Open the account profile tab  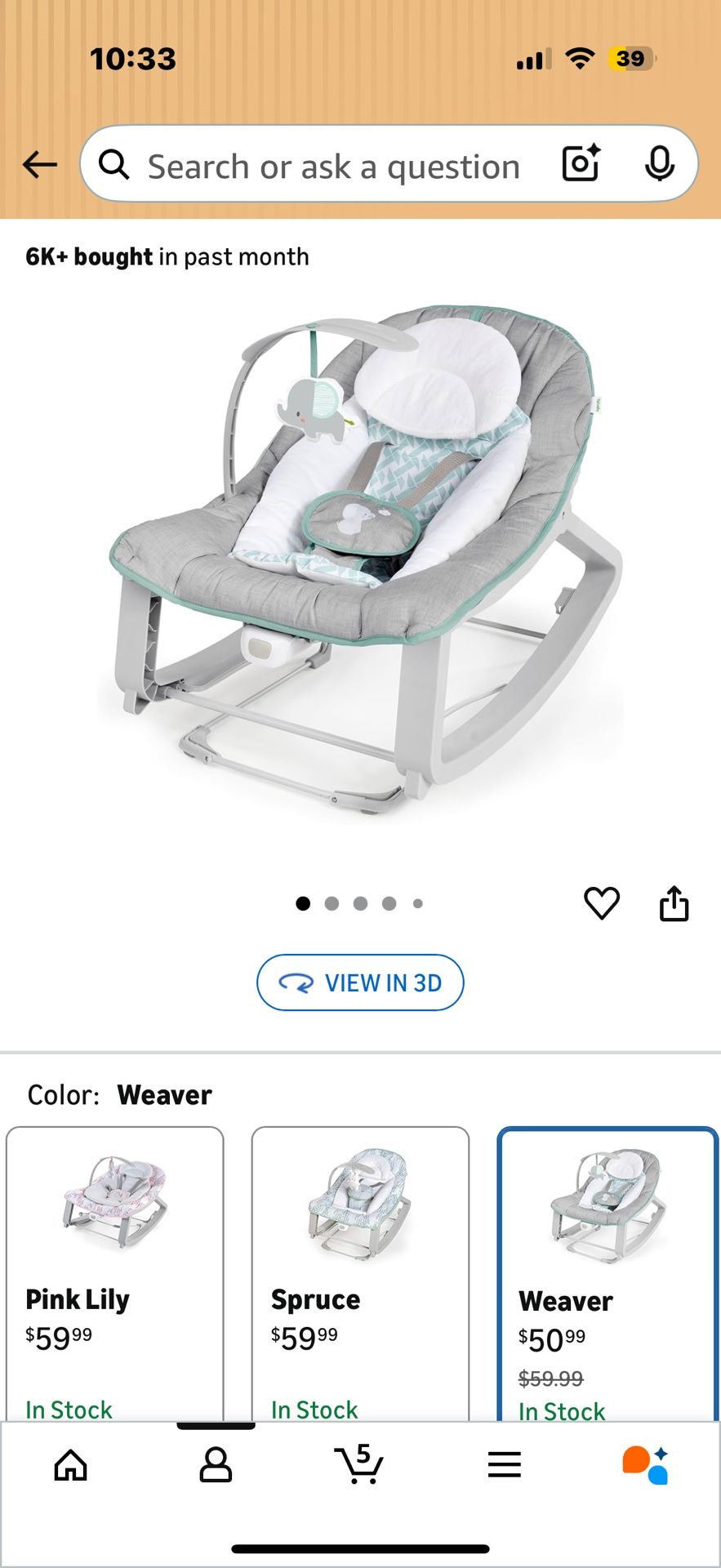(x=216, y=1465)
